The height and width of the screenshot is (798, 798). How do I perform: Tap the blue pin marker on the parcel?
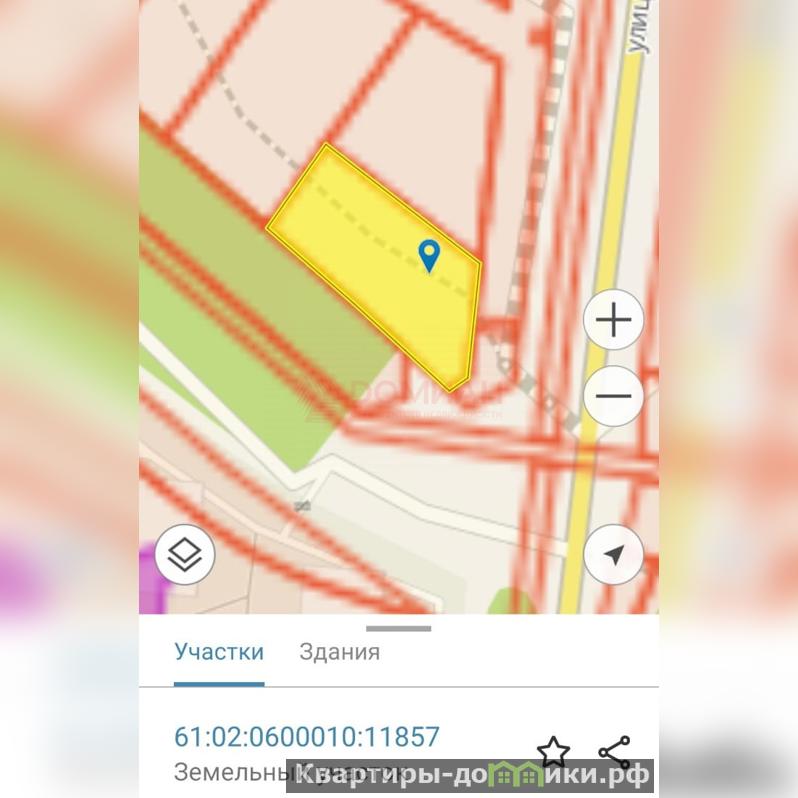pyautogui.click(x=430, y=255)
